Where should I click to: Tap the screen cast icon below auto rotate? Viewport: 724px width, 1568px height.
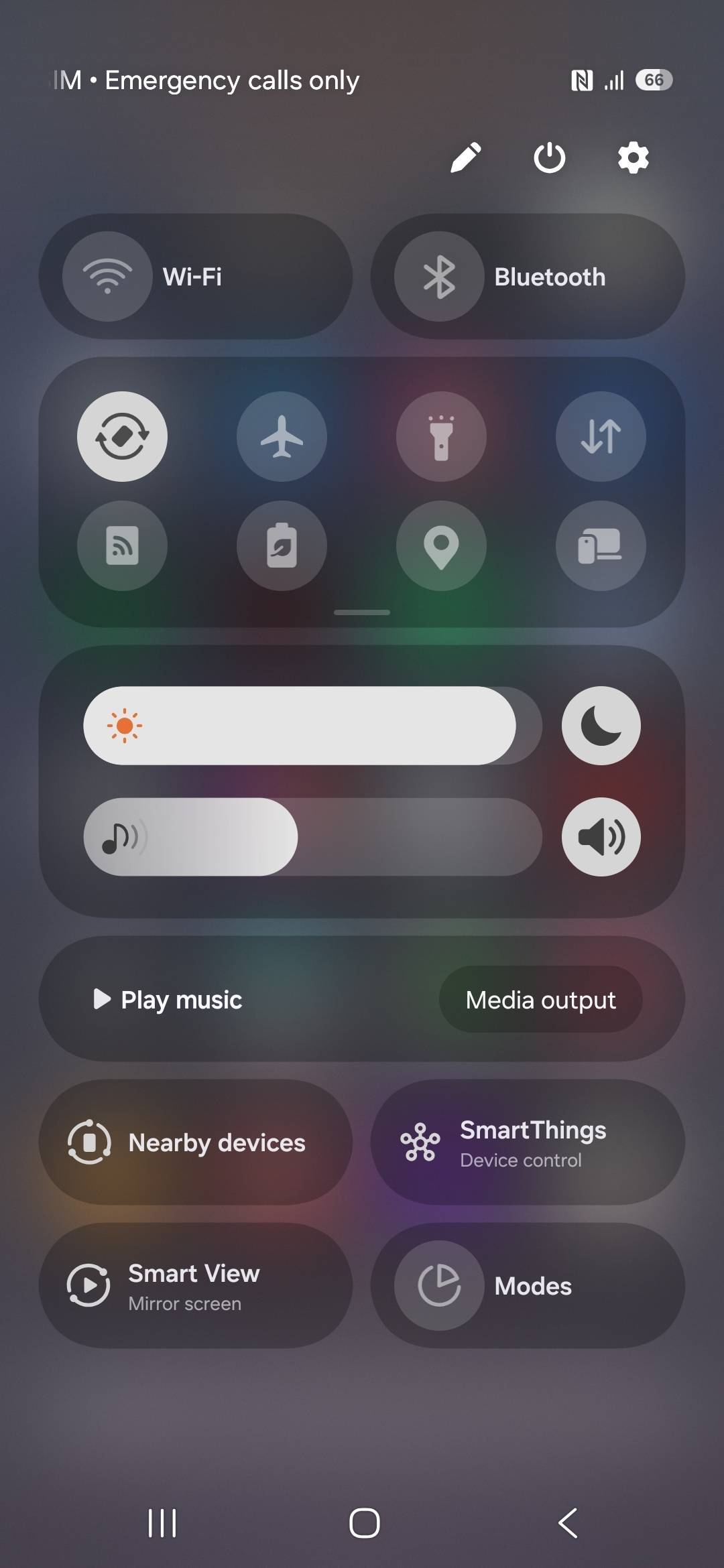(x=122, y=546)
